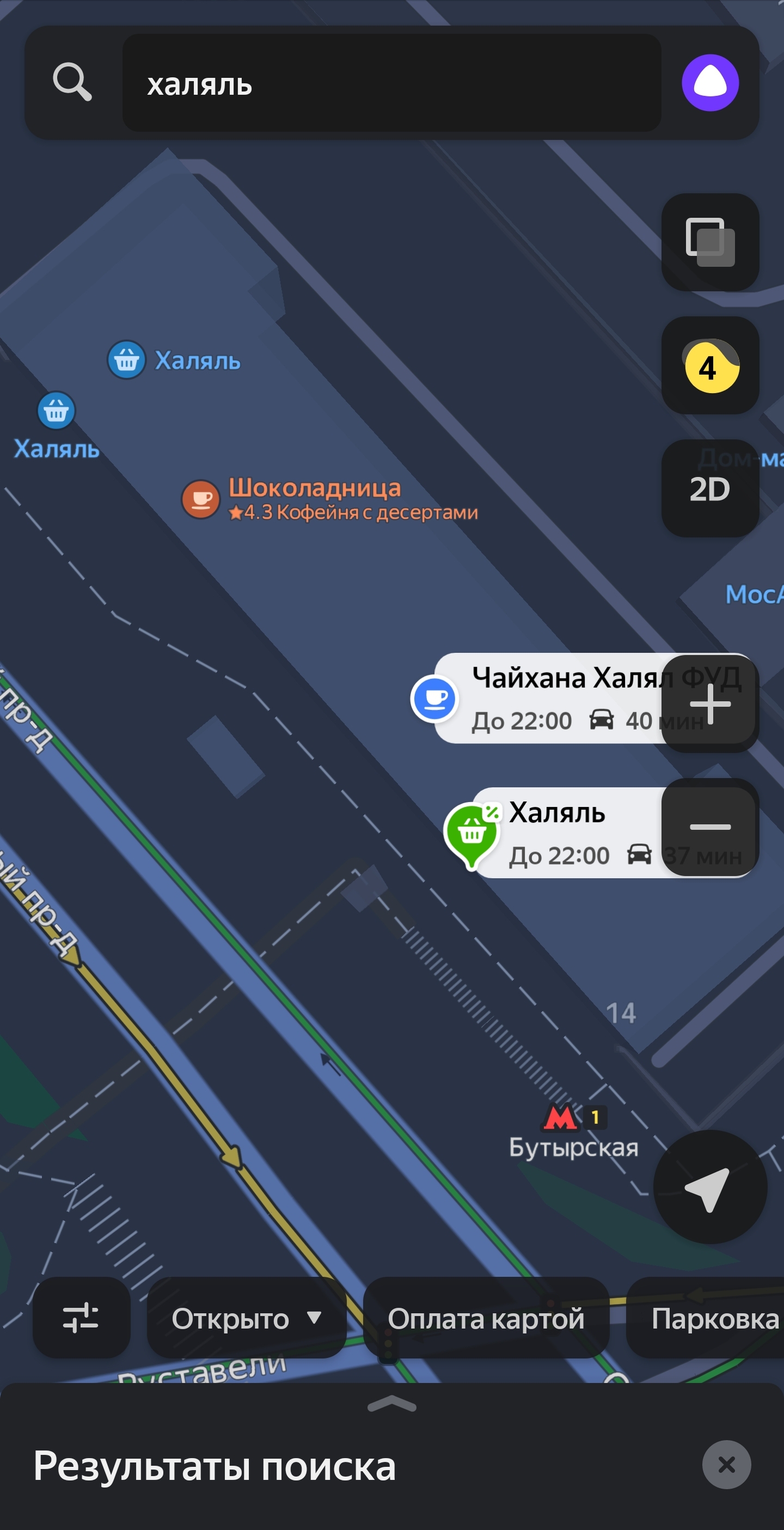Expand the Открыто filter dropdown
This screenshot has width=784, height=1530.
pos(247,1318)
